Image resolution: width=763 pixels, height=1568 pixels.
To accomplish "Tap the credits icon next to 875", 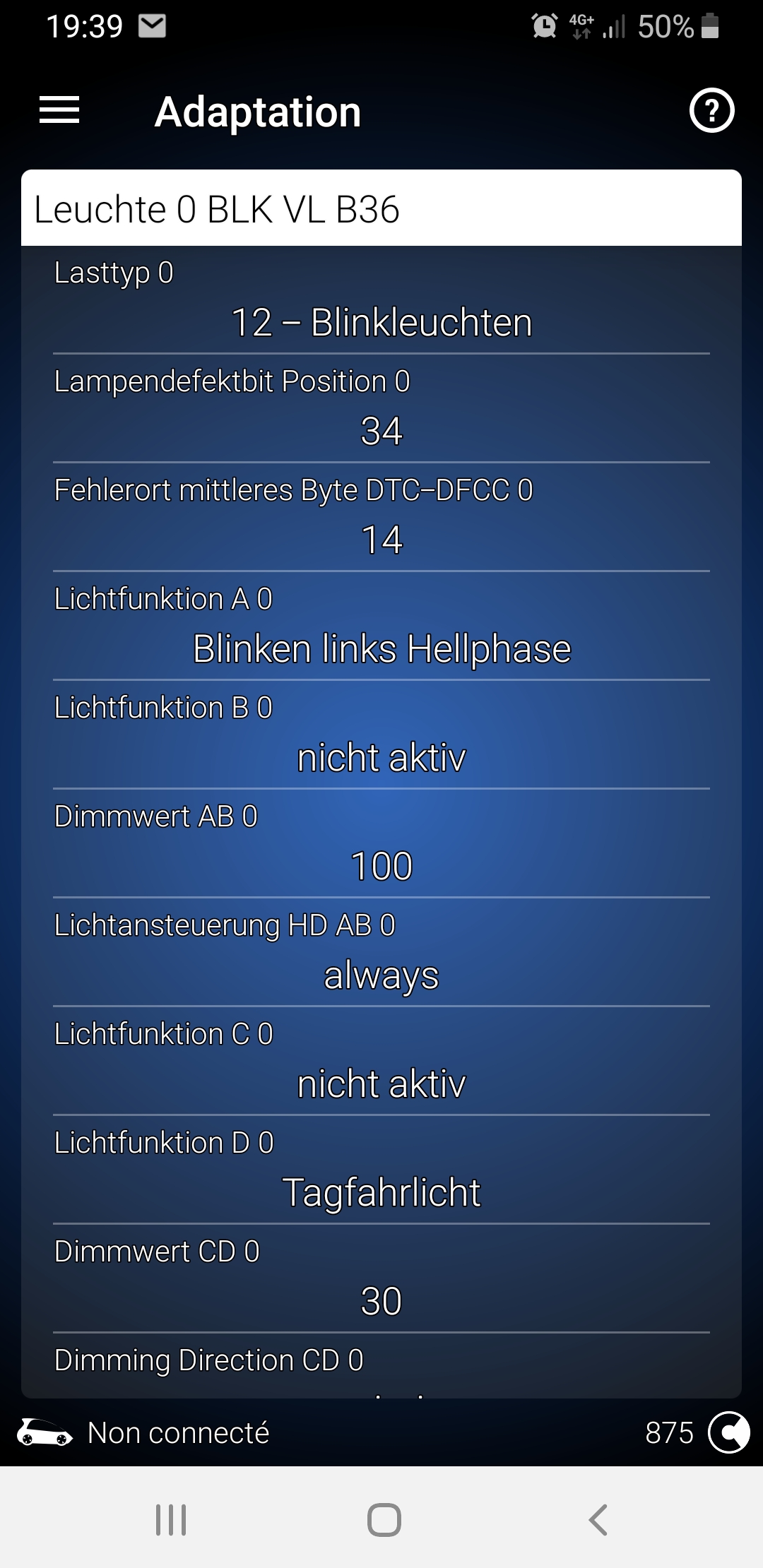I will (x=728, y=1432).
